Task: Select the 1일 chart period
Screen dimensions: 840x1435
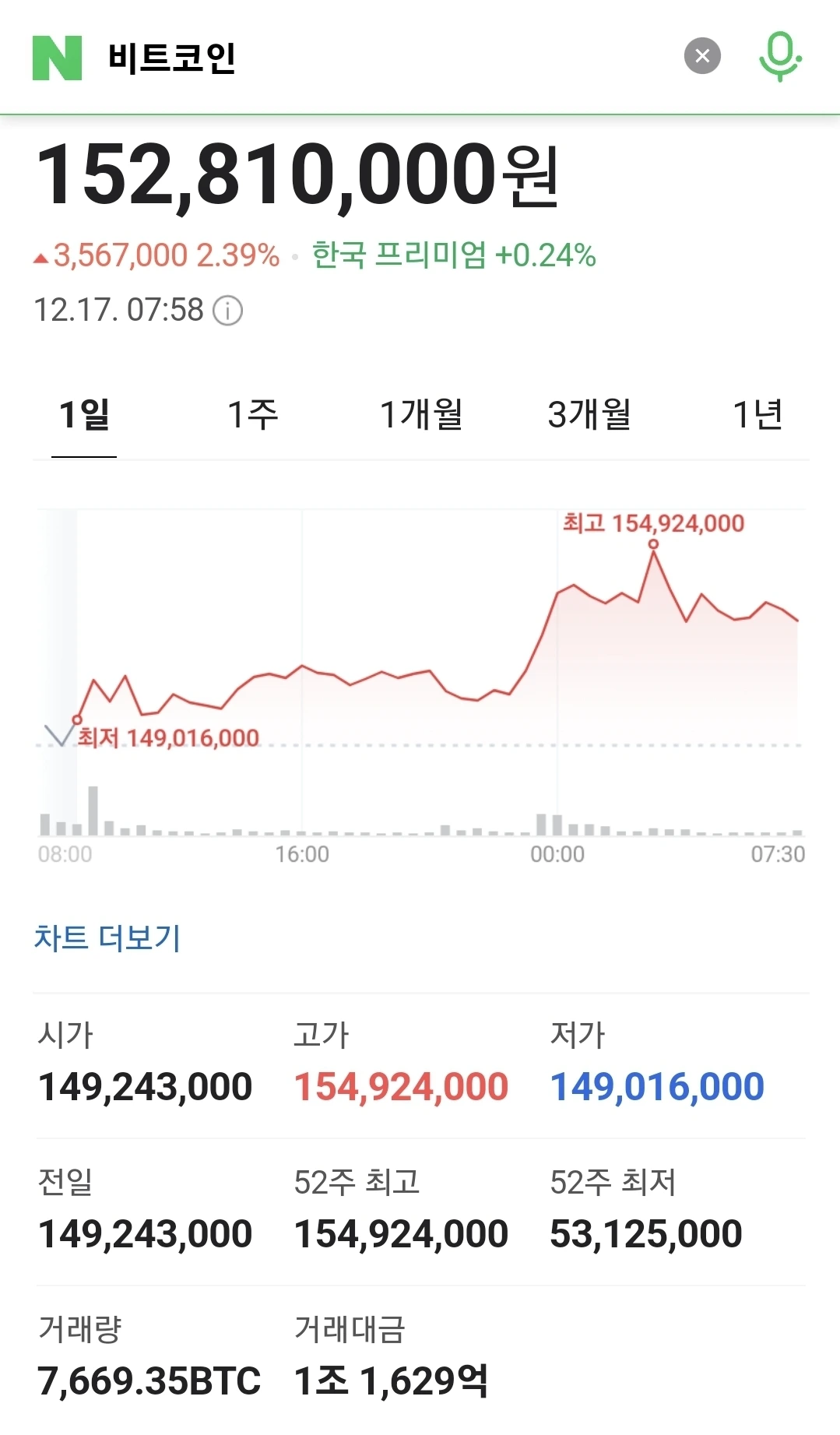Action: (x=84, y=414)
